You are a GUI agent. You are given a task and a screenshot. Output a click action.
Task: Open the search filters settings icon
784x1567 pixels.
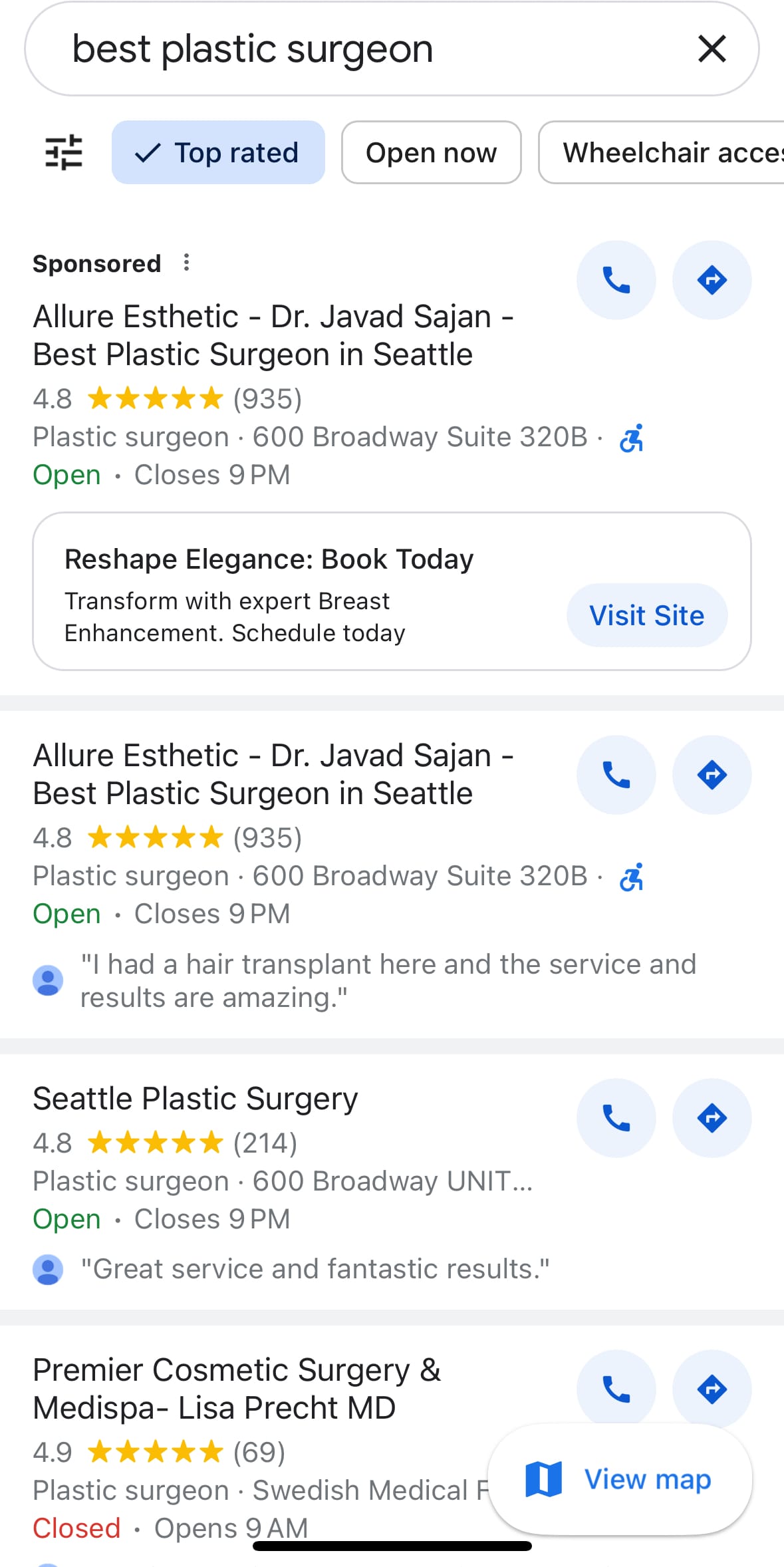click(x=64, y=152)
